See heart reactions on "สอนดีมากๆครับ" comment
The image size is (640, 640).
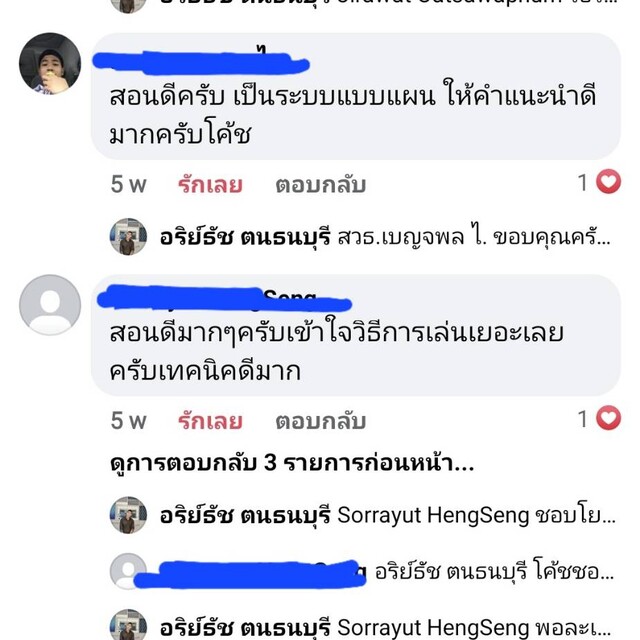[x=598, y=419]
